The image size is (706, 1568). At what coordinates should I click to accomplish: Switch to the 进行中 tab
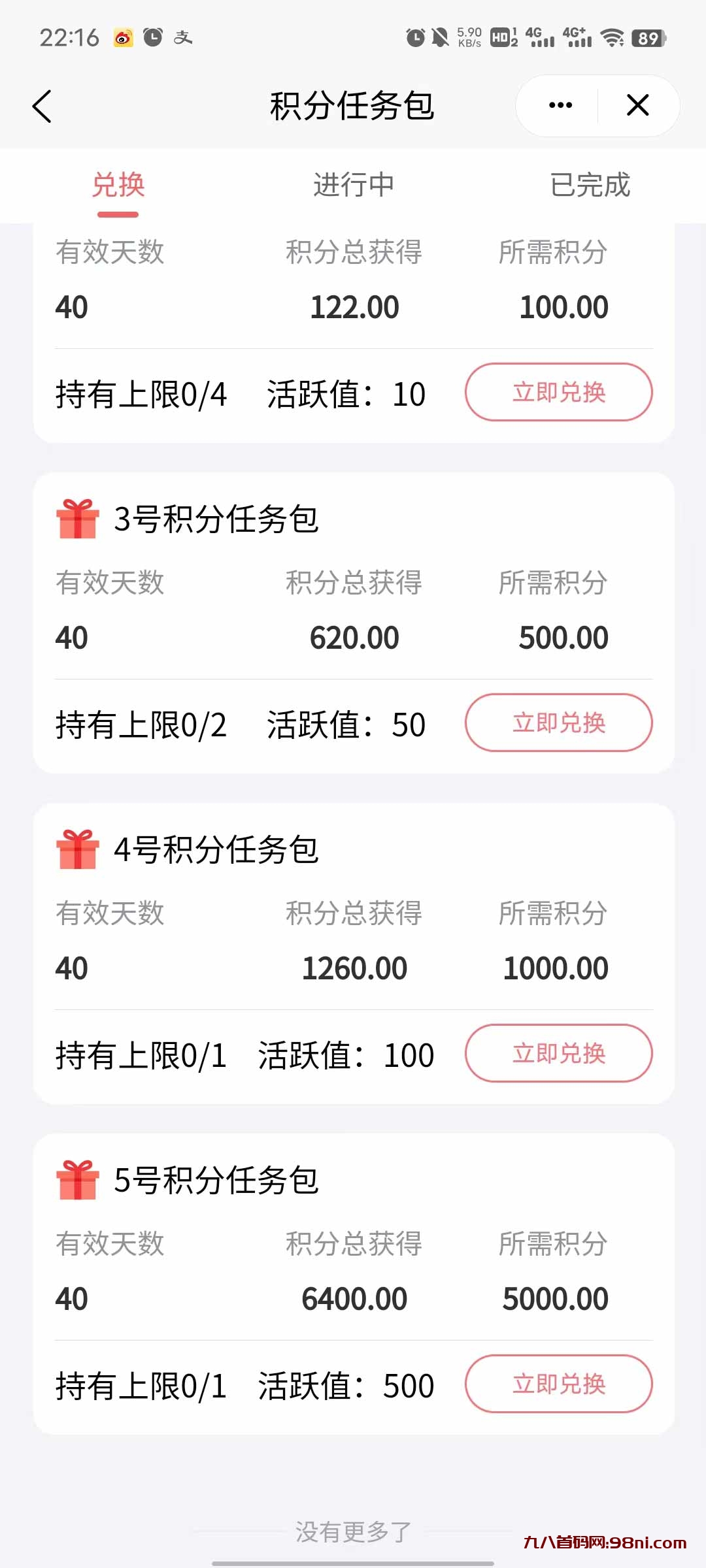tap(353, 186)
